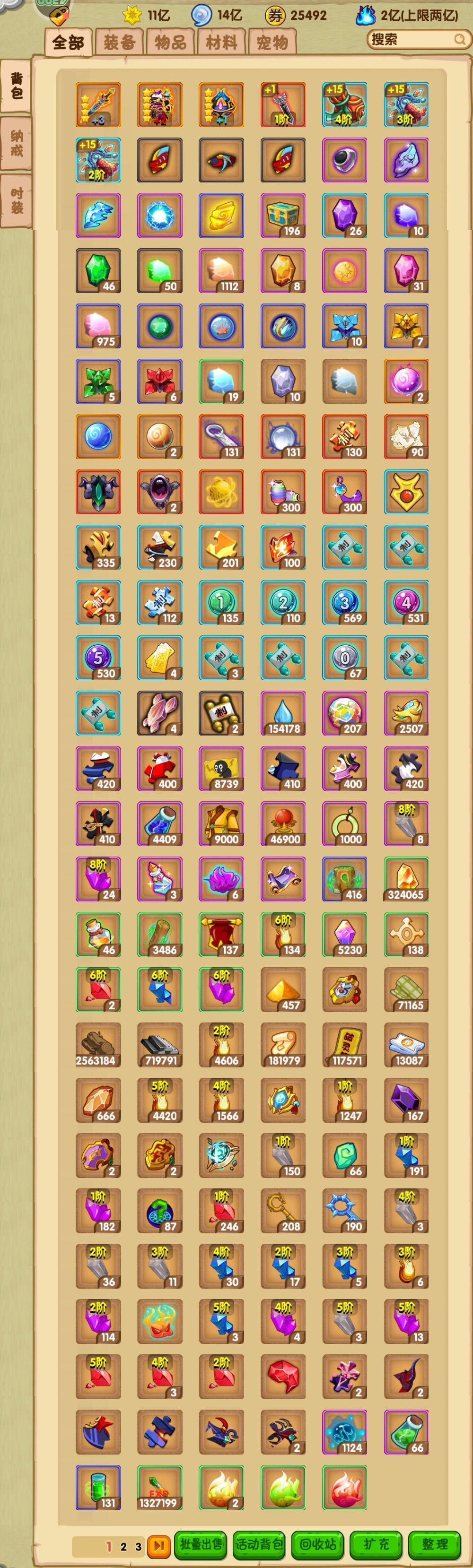The height and width of the screenshot is (1568, 473).
Task: Switch to the 装备 tab
Action: [119, 43]
